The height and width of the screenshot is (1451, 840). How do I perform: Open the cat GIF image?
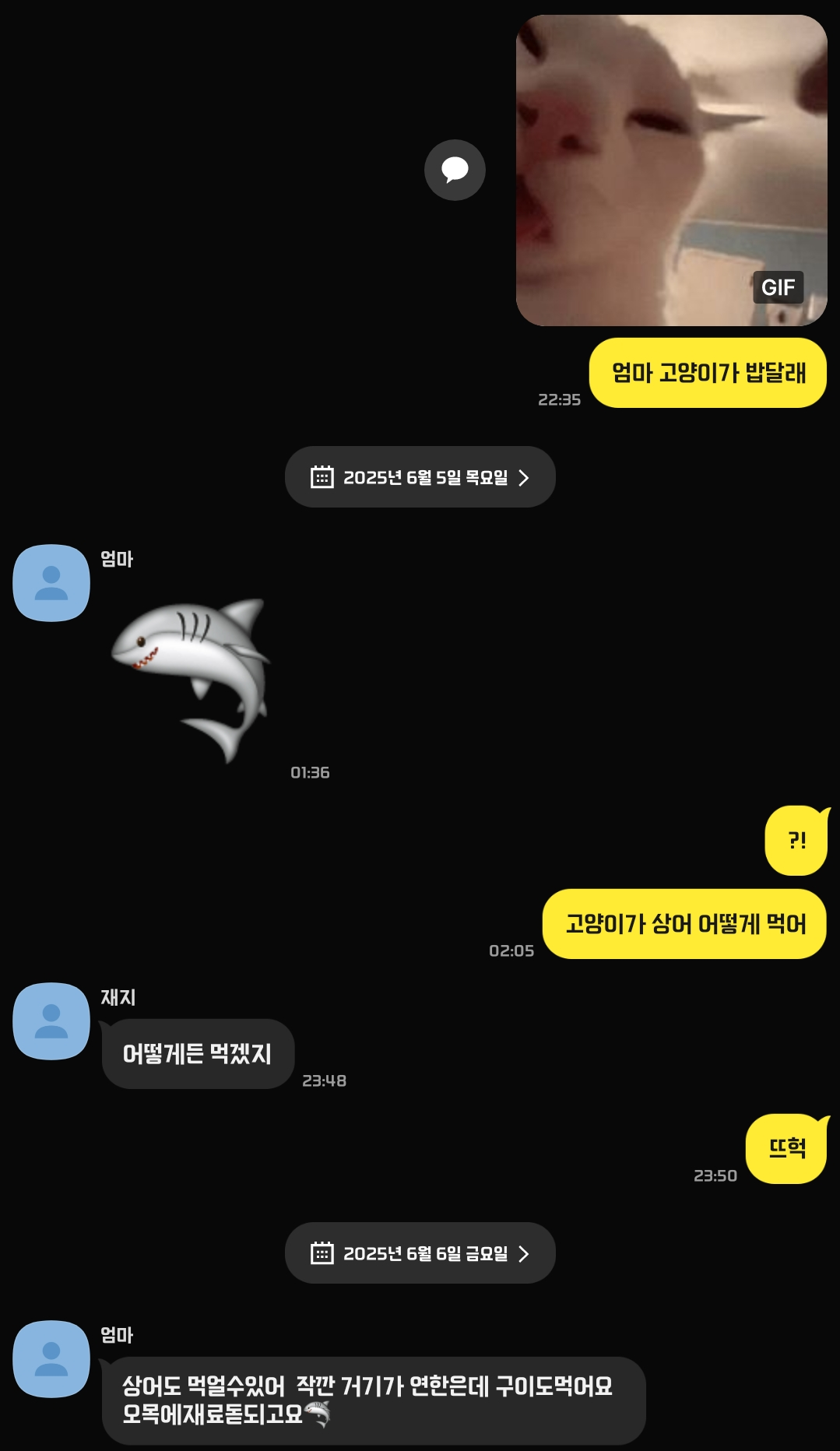pos(671,170)
